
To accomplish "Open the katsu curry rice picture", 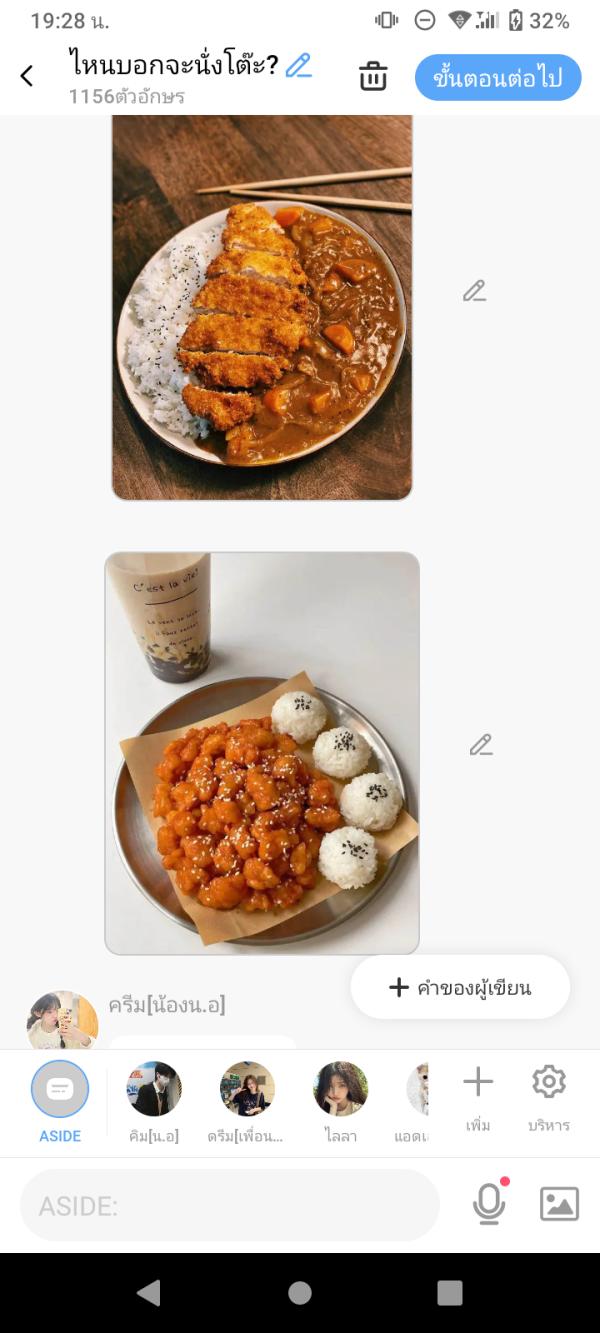I will pyautogui.click(x=262, y=306).
